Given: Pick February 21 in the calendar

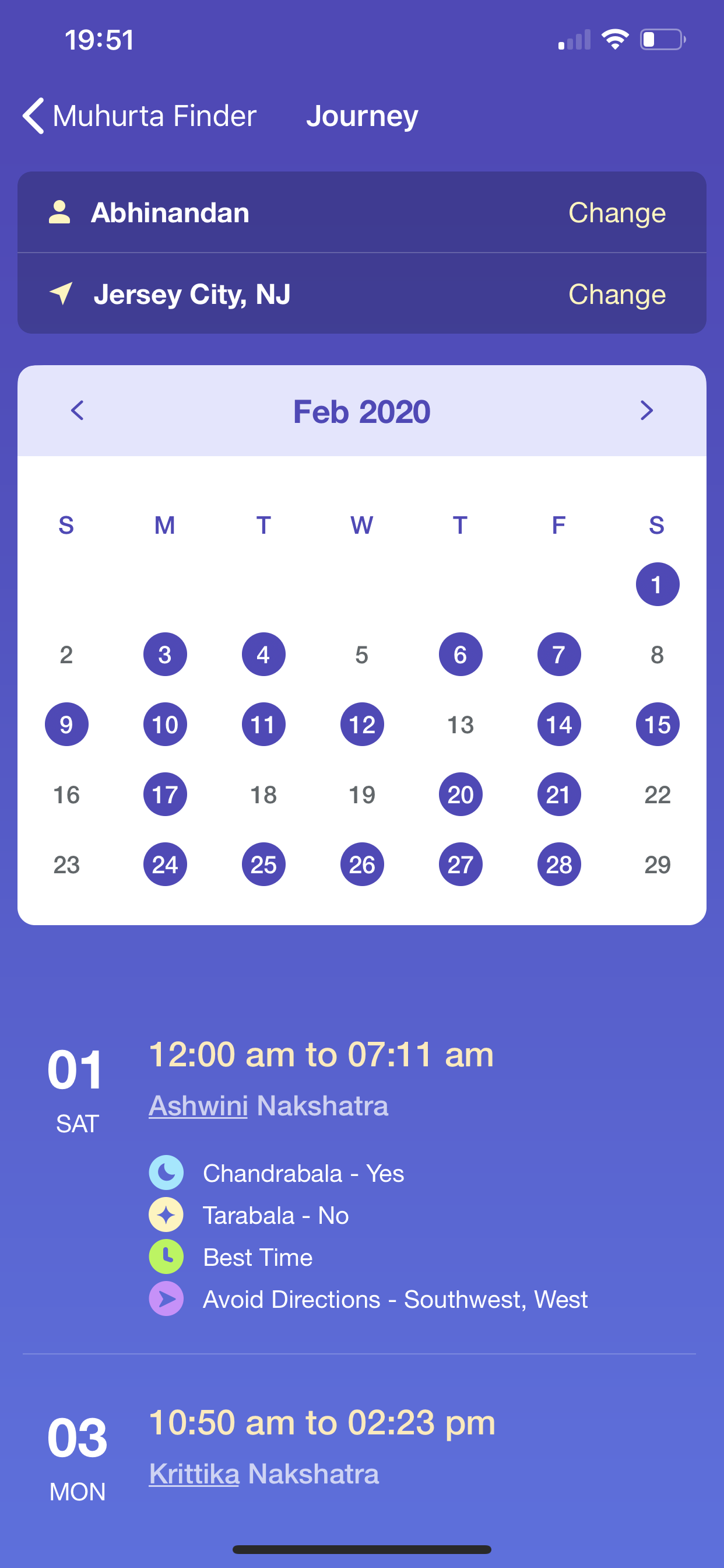Looking at the screenshot, I should (x=558, y=794).
